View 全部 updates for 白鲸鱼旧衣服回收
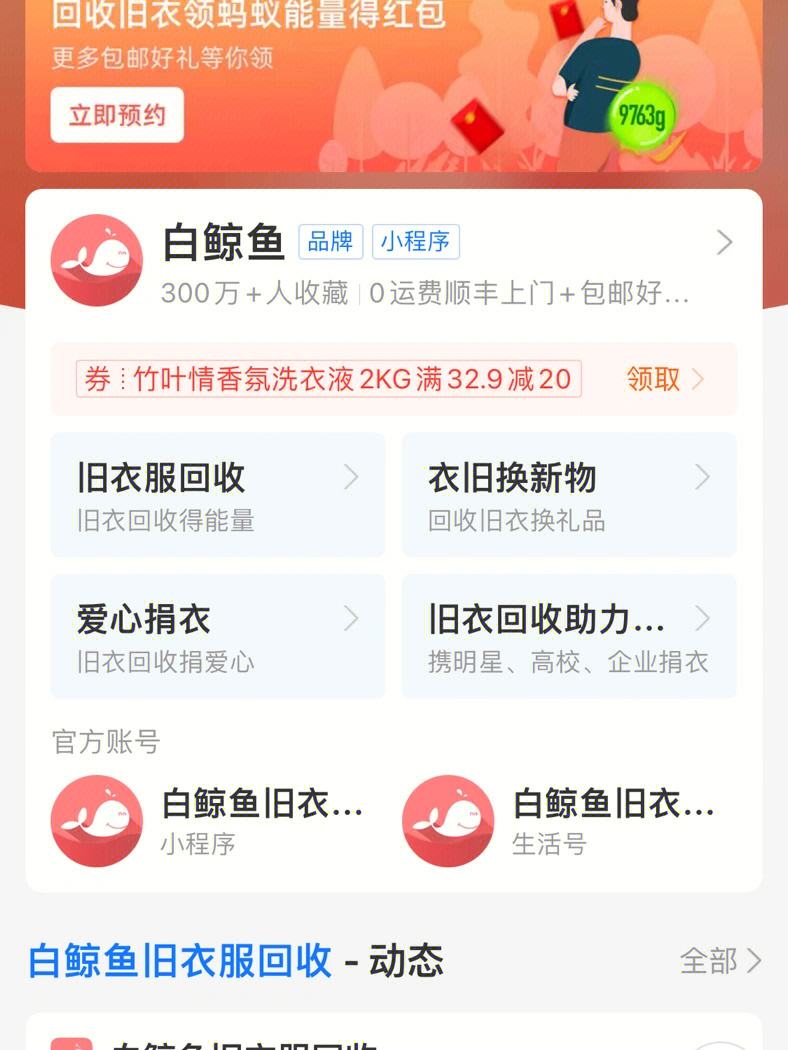The width and height of the screenshot is (788, 1050). point(720,961)
